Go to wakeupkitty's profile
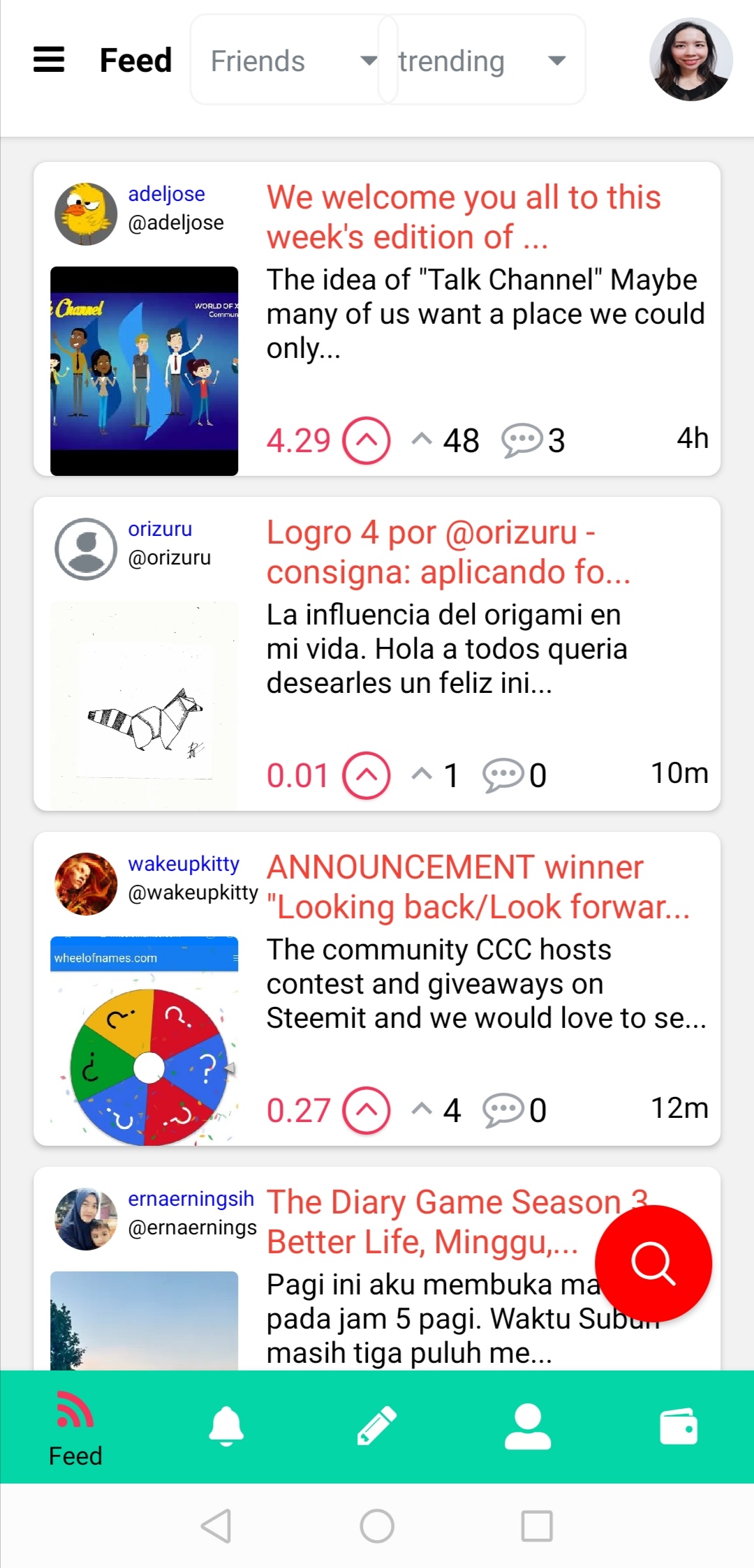 pyautogui.click(x=184, y=864)
